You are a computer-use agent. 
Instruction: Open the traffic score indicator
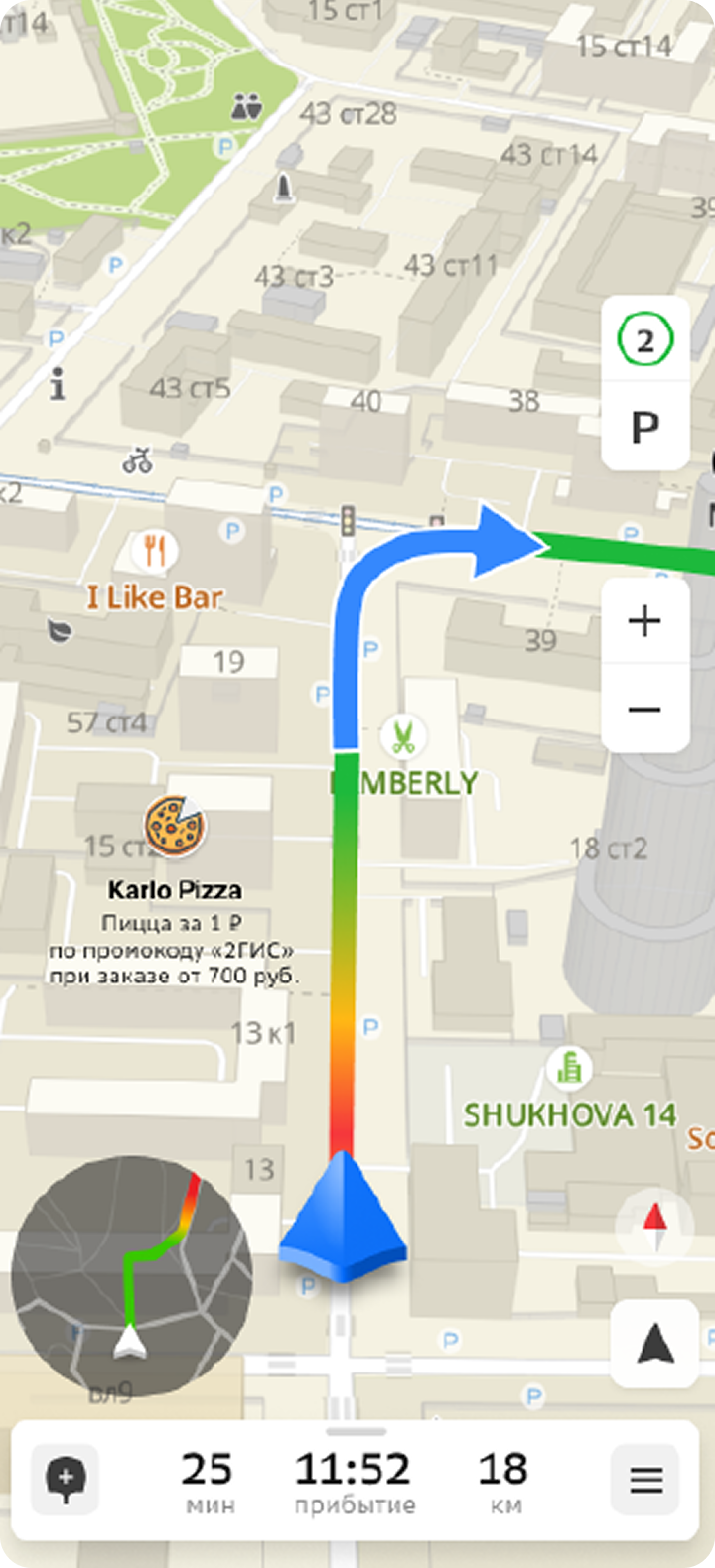click(x=644, y=341)
